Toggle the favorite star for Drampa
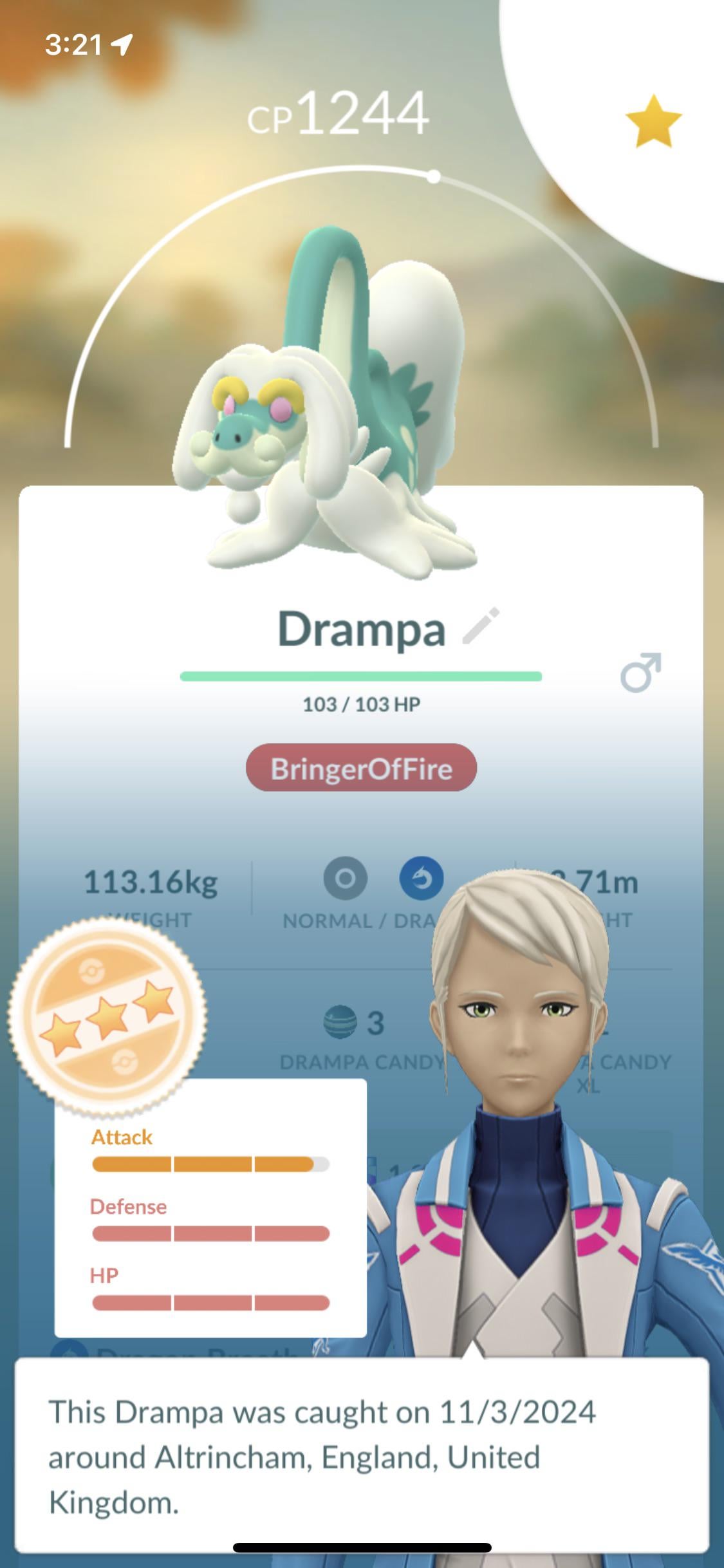The width and height of the screenshot is (724, 1568). pos(653,121)
